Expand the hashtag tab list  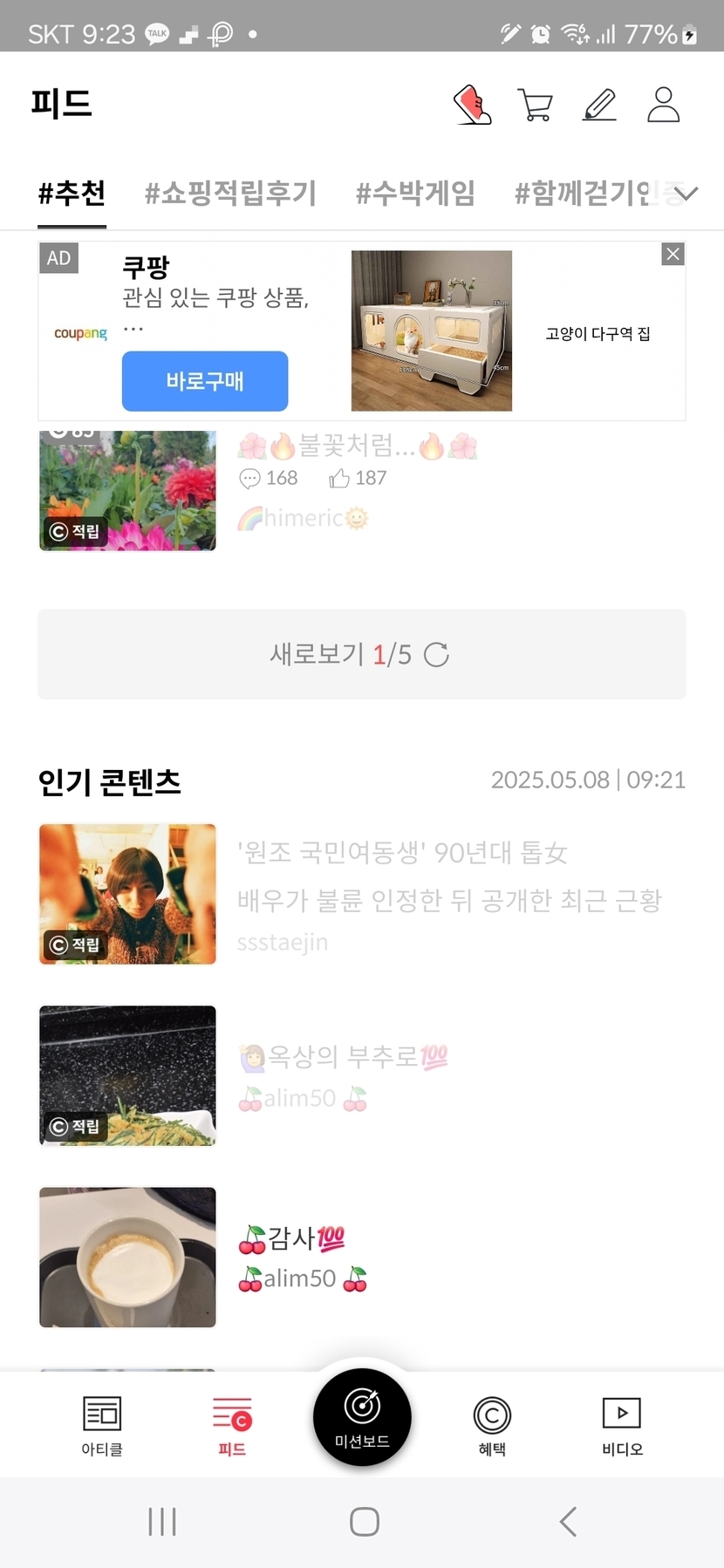686,194
